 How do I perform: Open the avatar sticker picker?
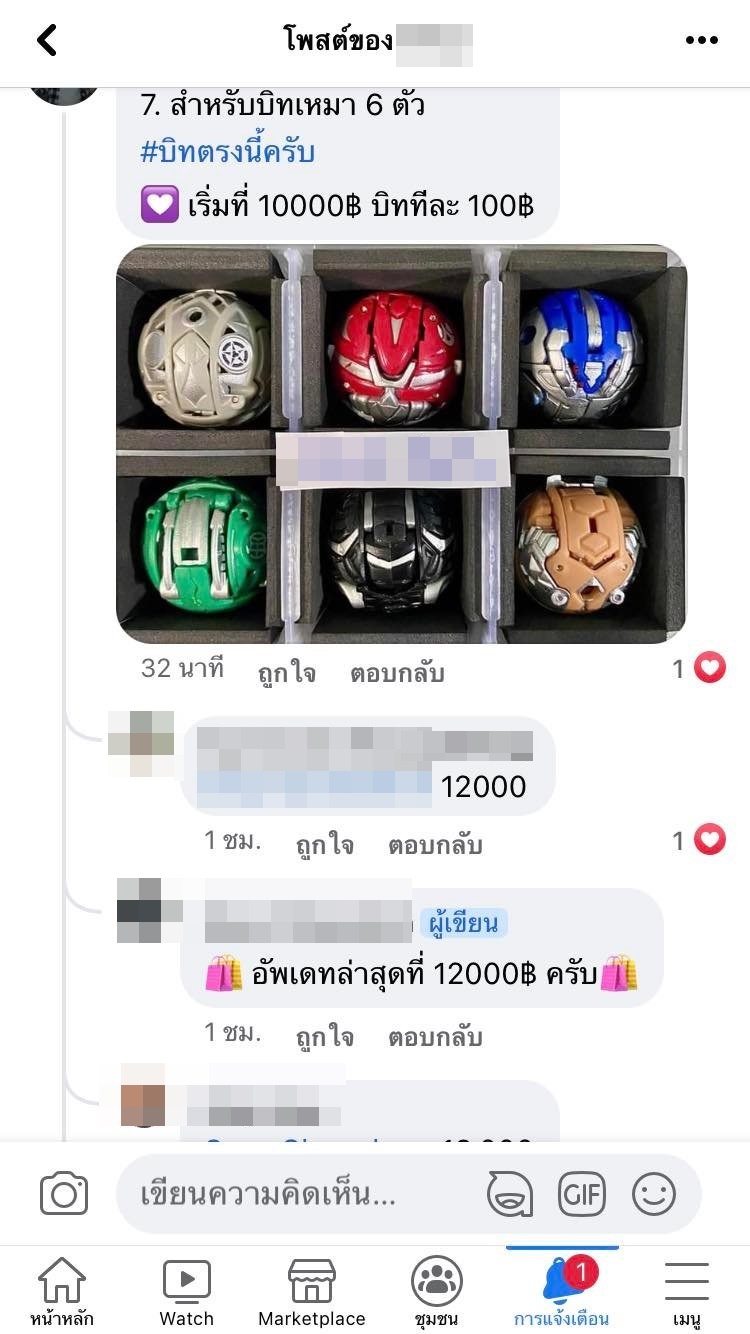pyautogui.click(x=510, y=1194)
